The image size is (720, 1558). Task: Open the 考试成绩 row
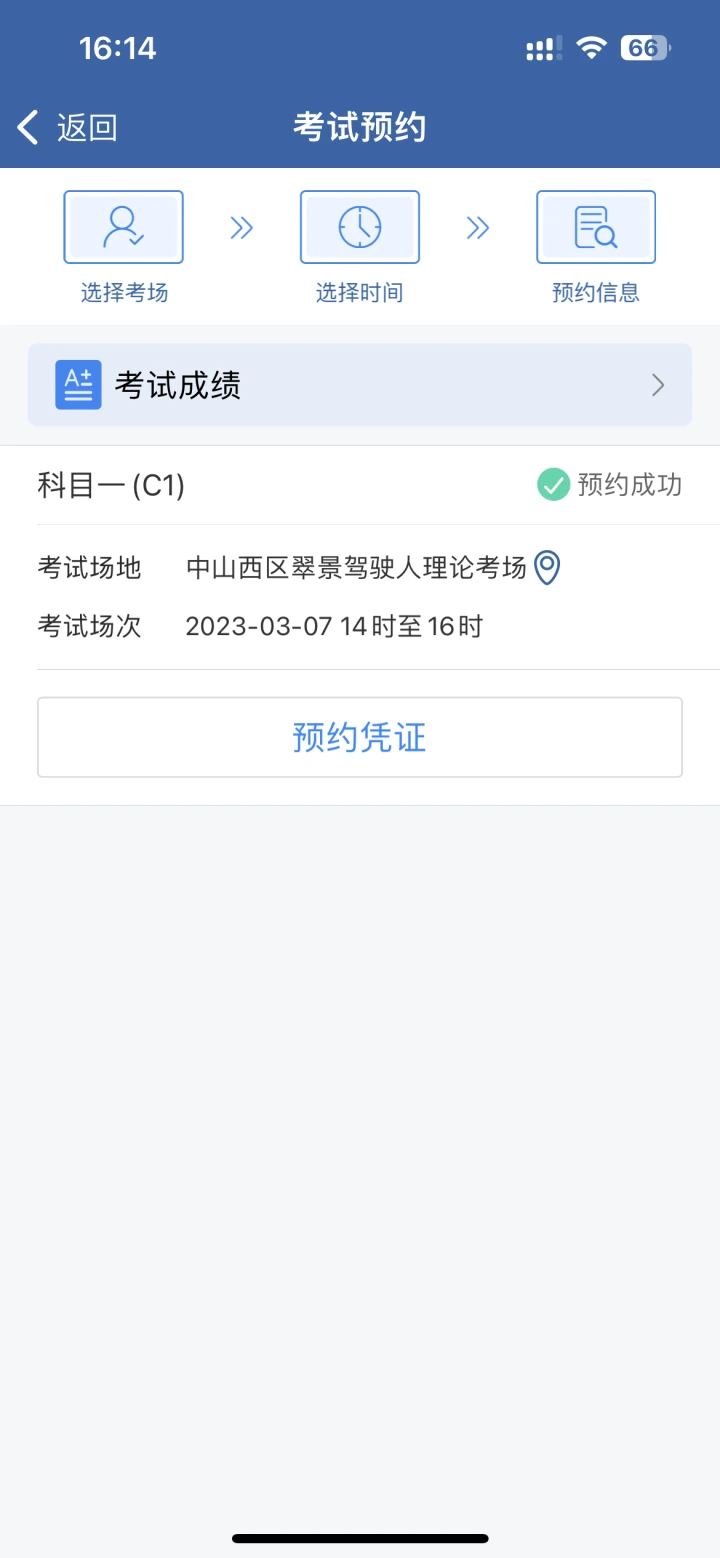pos(360,385)
